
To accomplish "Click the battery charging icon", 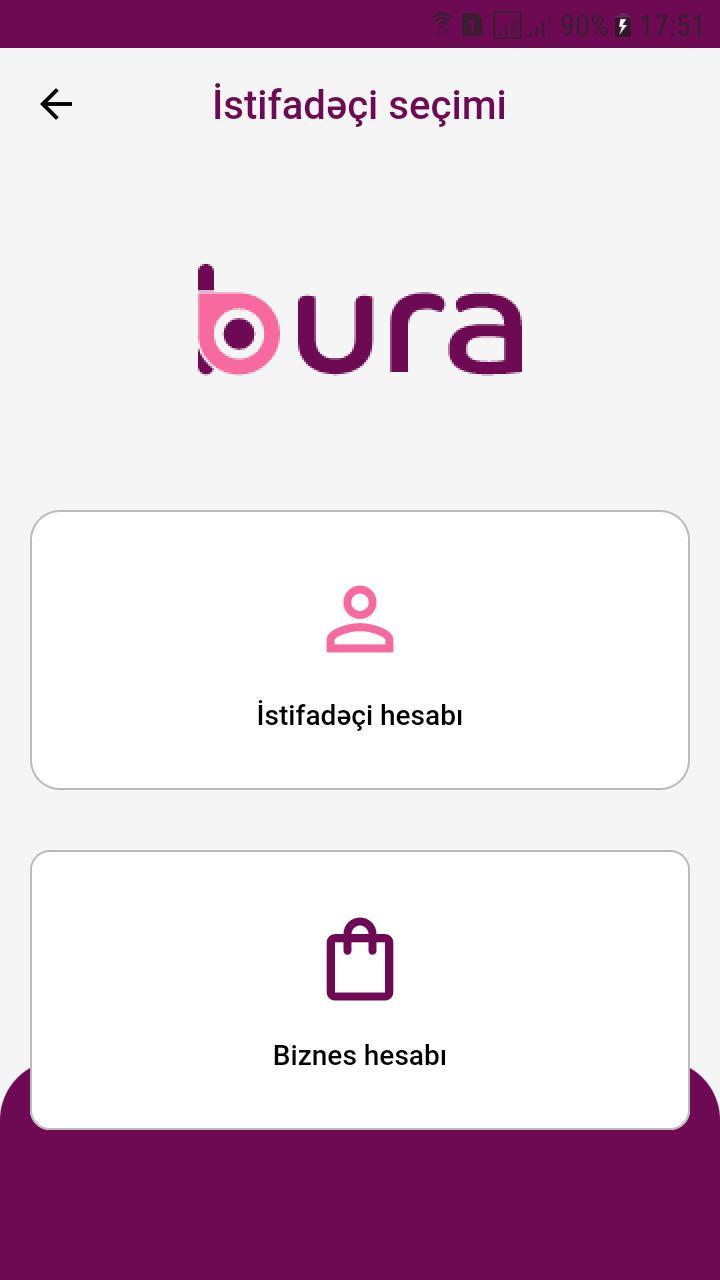I will tap(622, 26).
